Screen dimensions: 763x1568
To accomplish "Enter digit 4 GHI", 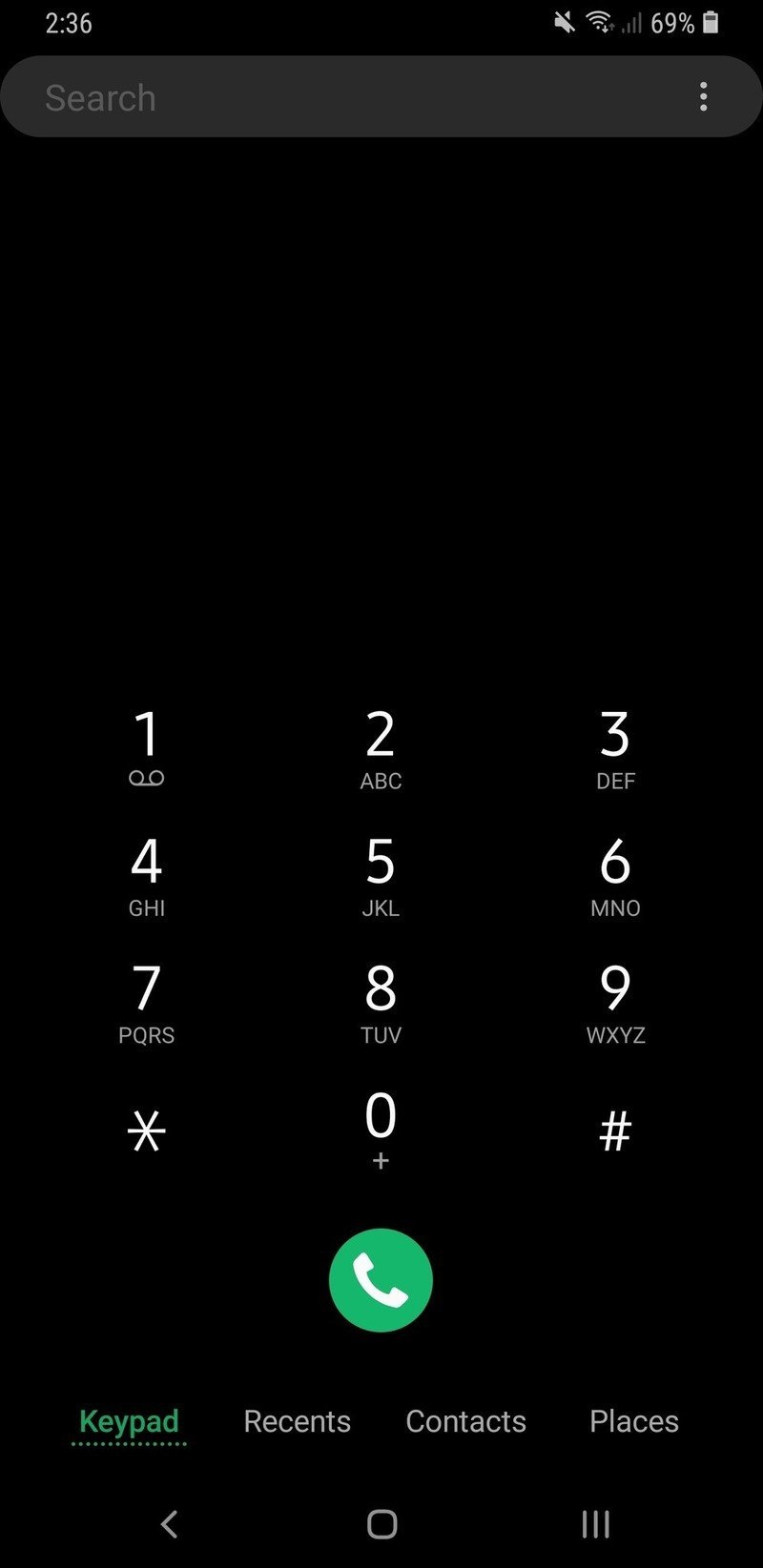I will 146,876.
